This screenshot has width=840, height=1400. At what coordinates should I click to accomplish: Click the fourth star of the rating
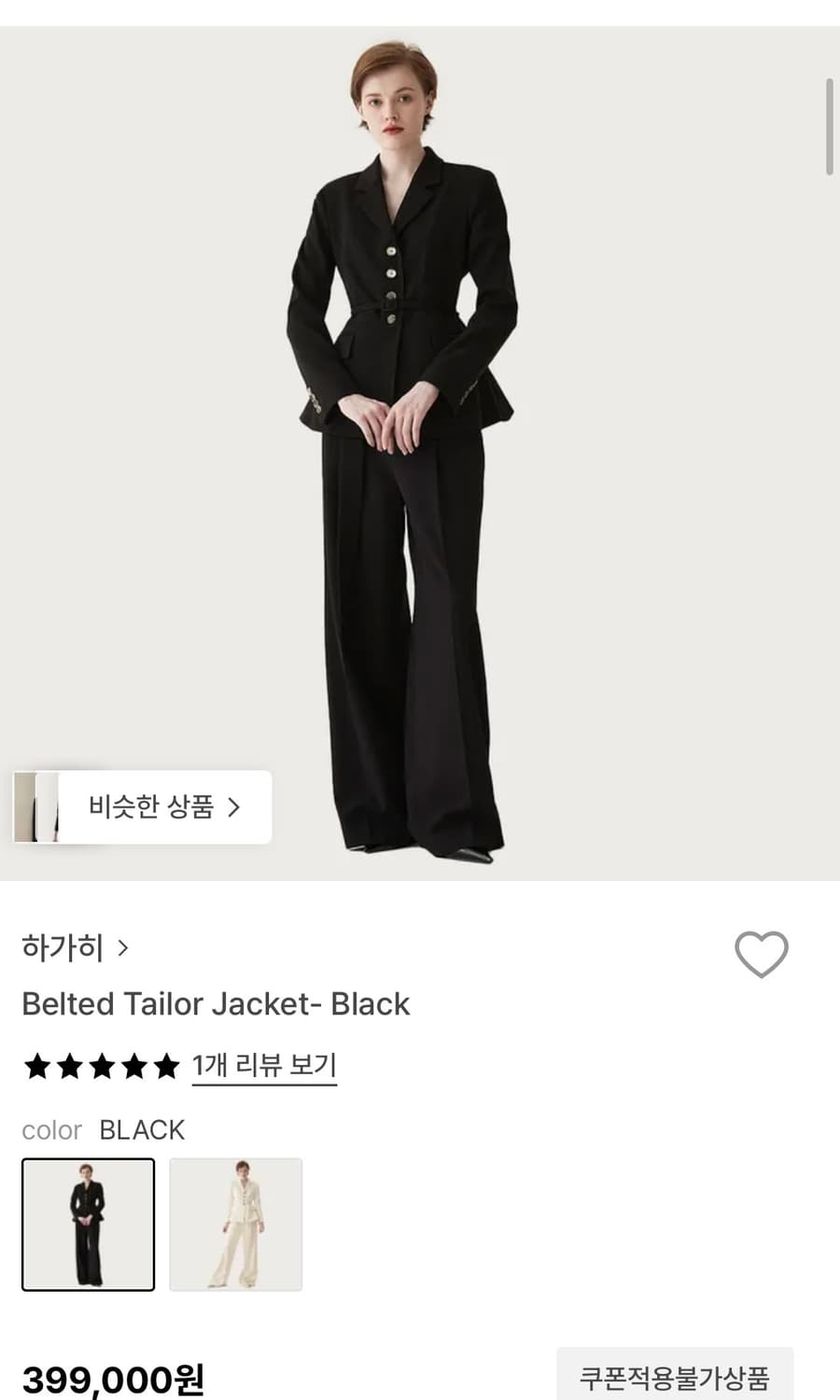coord(133,1066)
